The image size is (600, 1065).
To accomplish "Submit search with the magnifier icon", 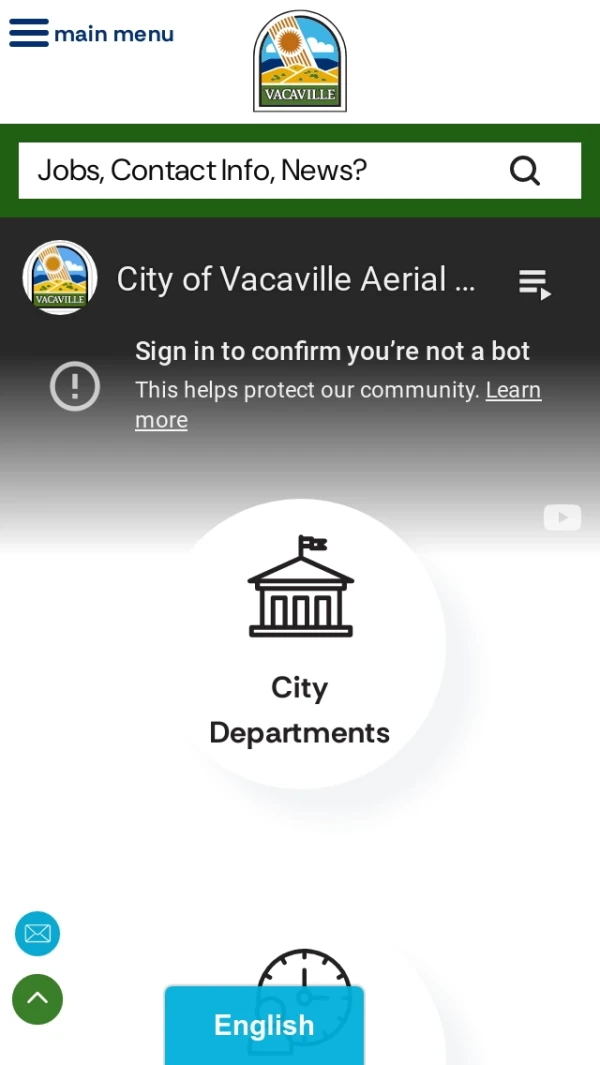I will 525,171.
